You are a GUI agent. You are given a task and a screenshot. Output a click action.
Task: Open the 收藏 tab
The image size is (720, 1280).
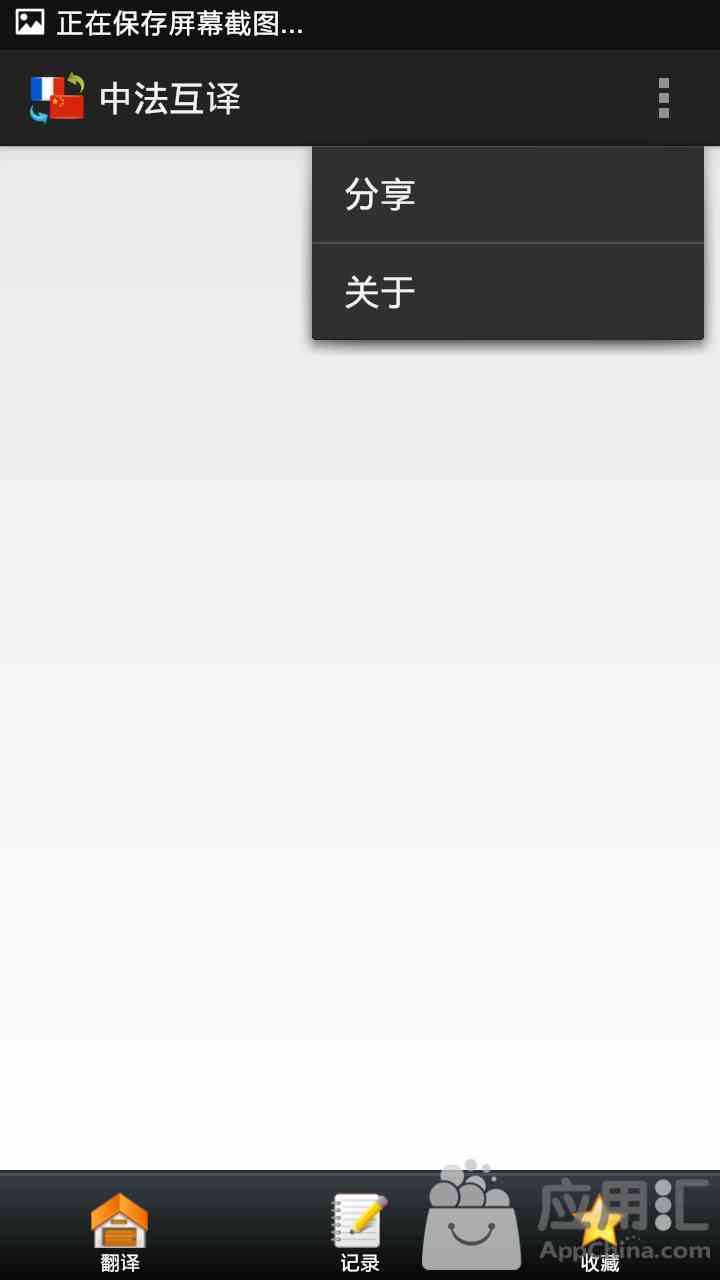click(600, 1228)
